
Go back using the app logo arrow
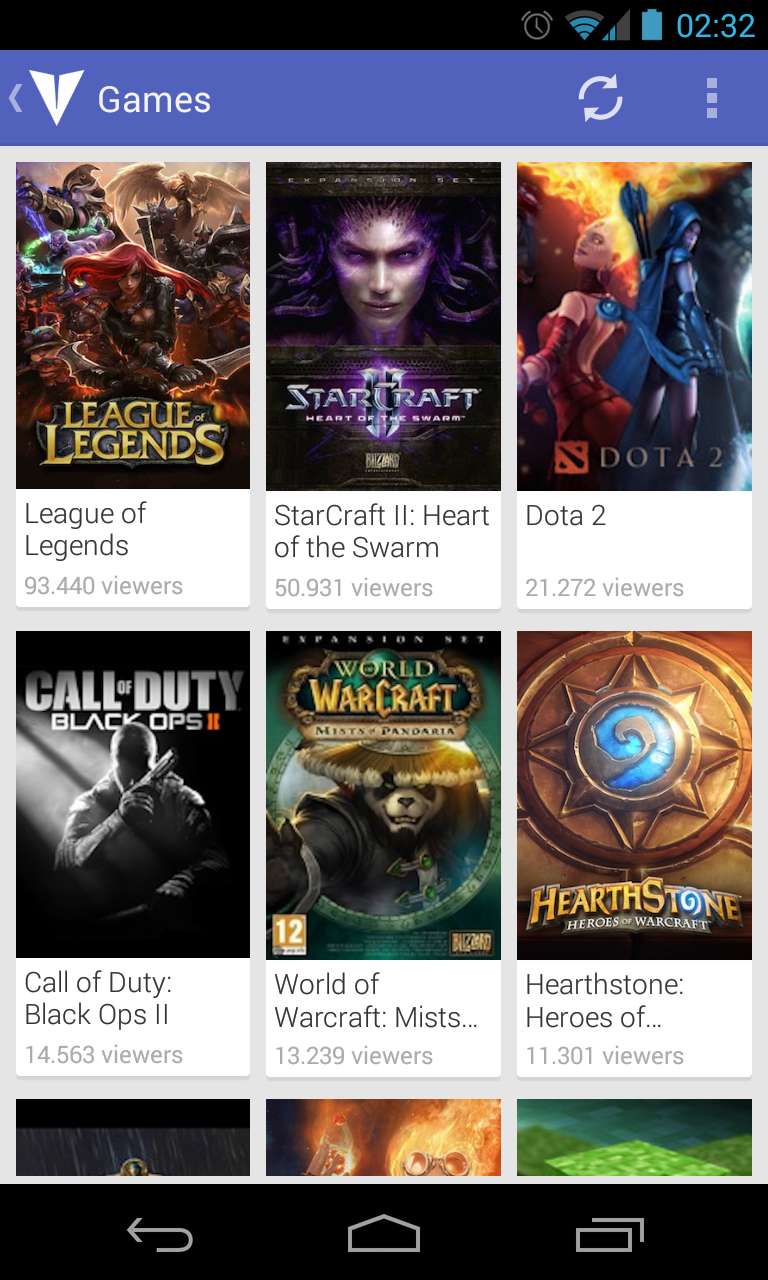click(x=45, y=98)
